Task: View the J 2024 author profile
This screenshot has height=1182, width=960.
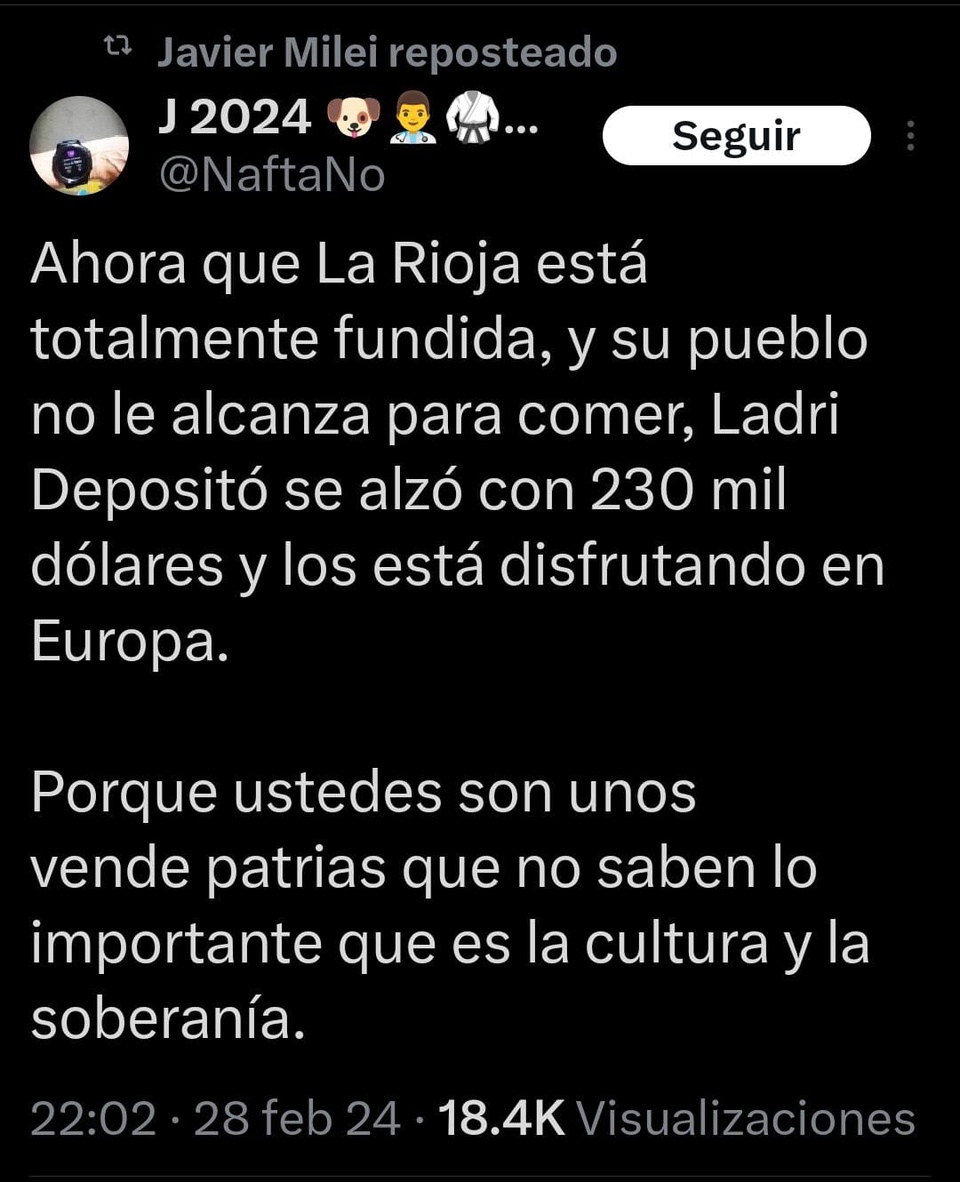Action: click(x=235, y=120)
